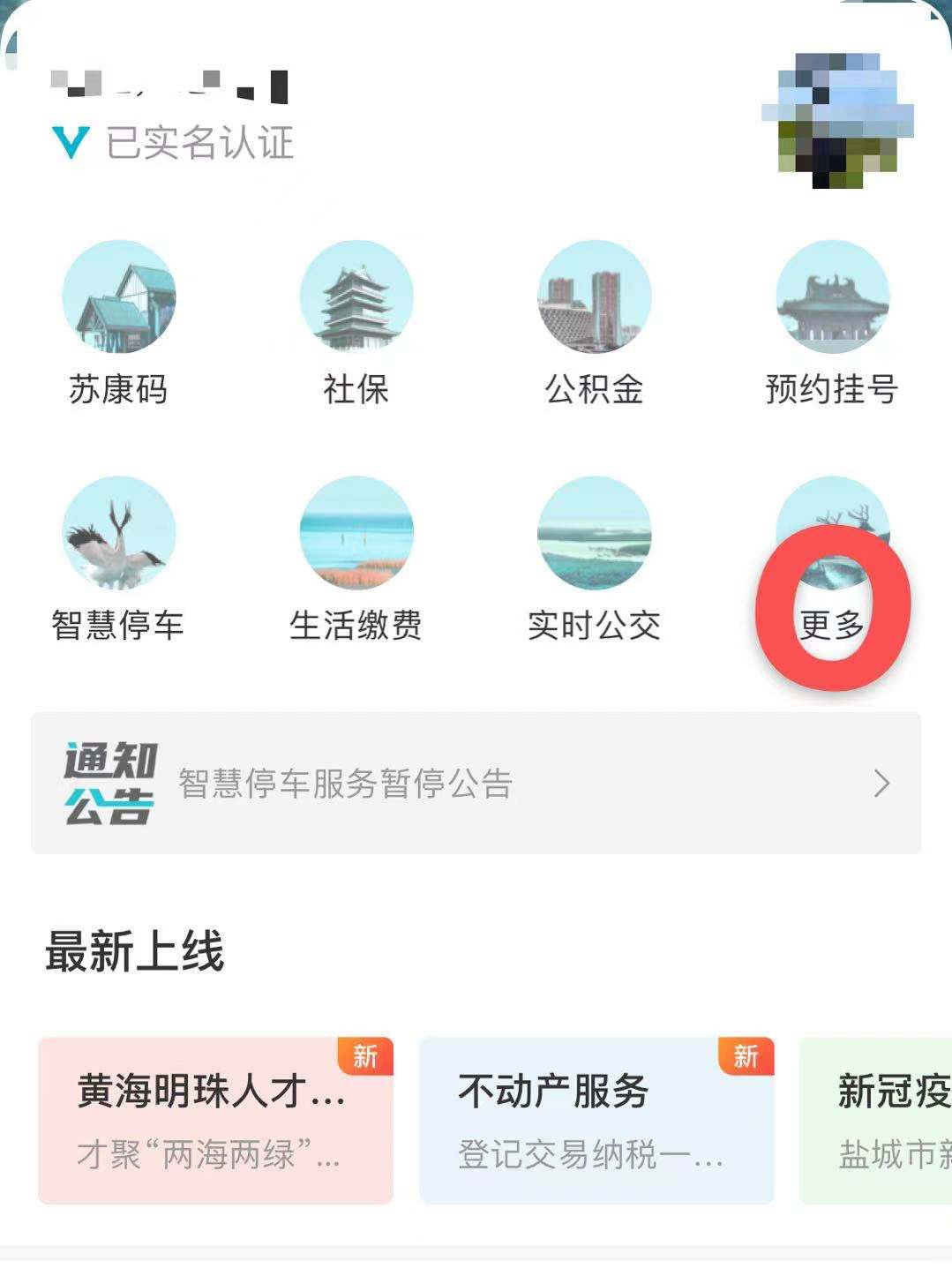Open the 不动产服务 card
The width and height of the screenshot is (952, 1276).
[596, 1121]
